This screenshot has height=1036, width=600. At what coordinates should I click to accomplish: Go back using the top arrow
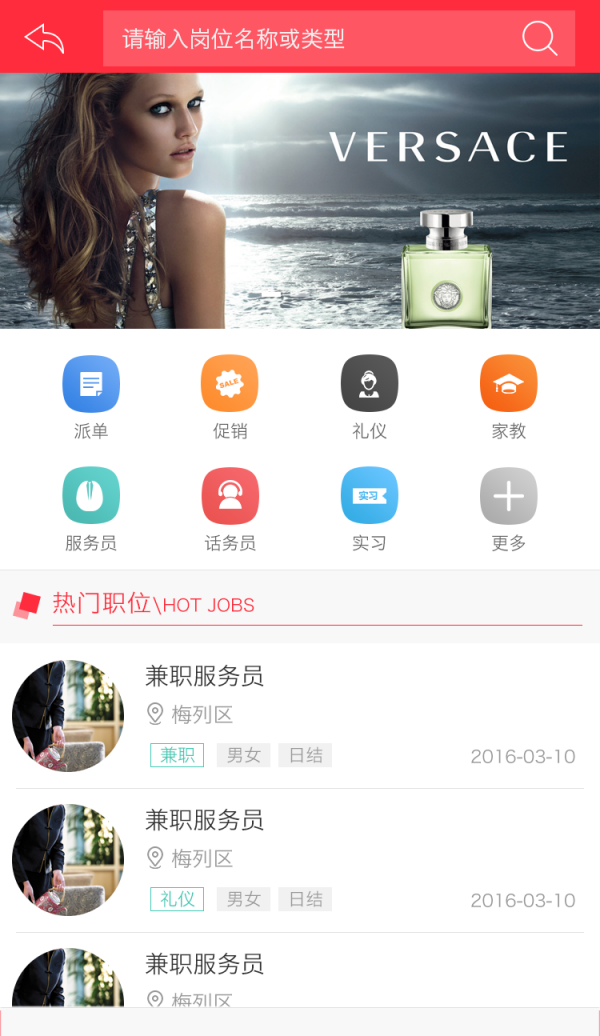pyautogui.click(x=44, y=38)
